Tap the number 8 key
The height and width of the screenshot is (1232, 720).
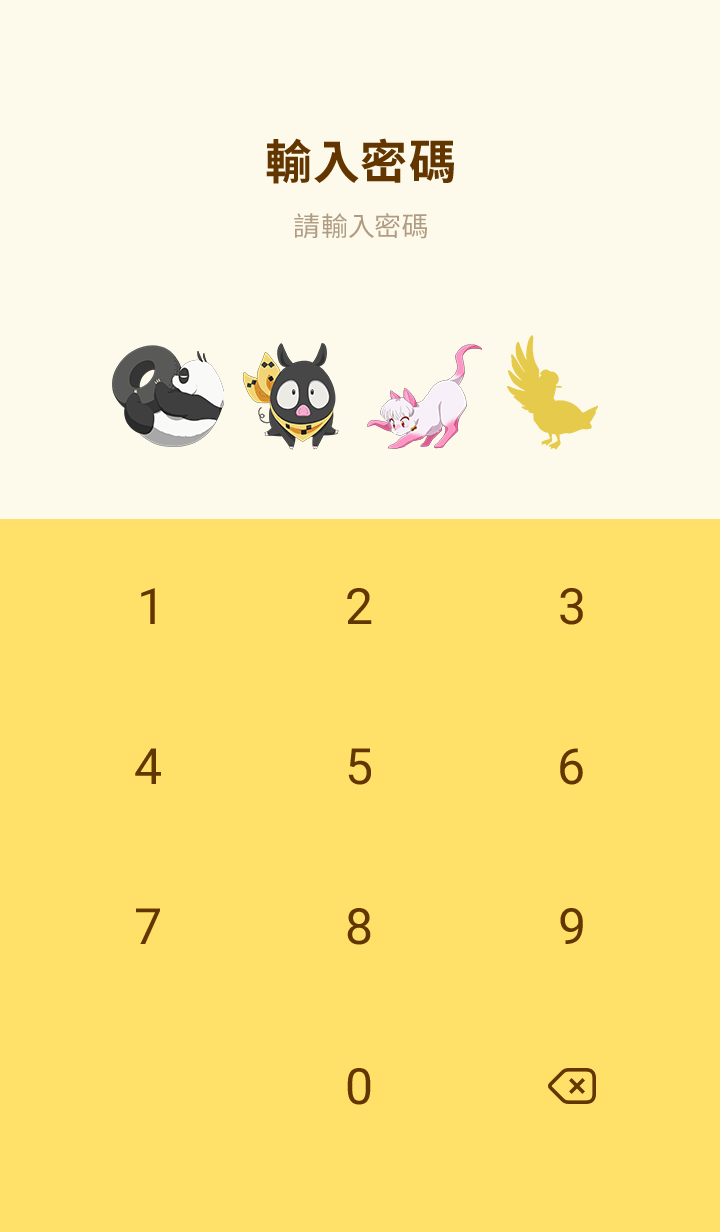[359, 927]
